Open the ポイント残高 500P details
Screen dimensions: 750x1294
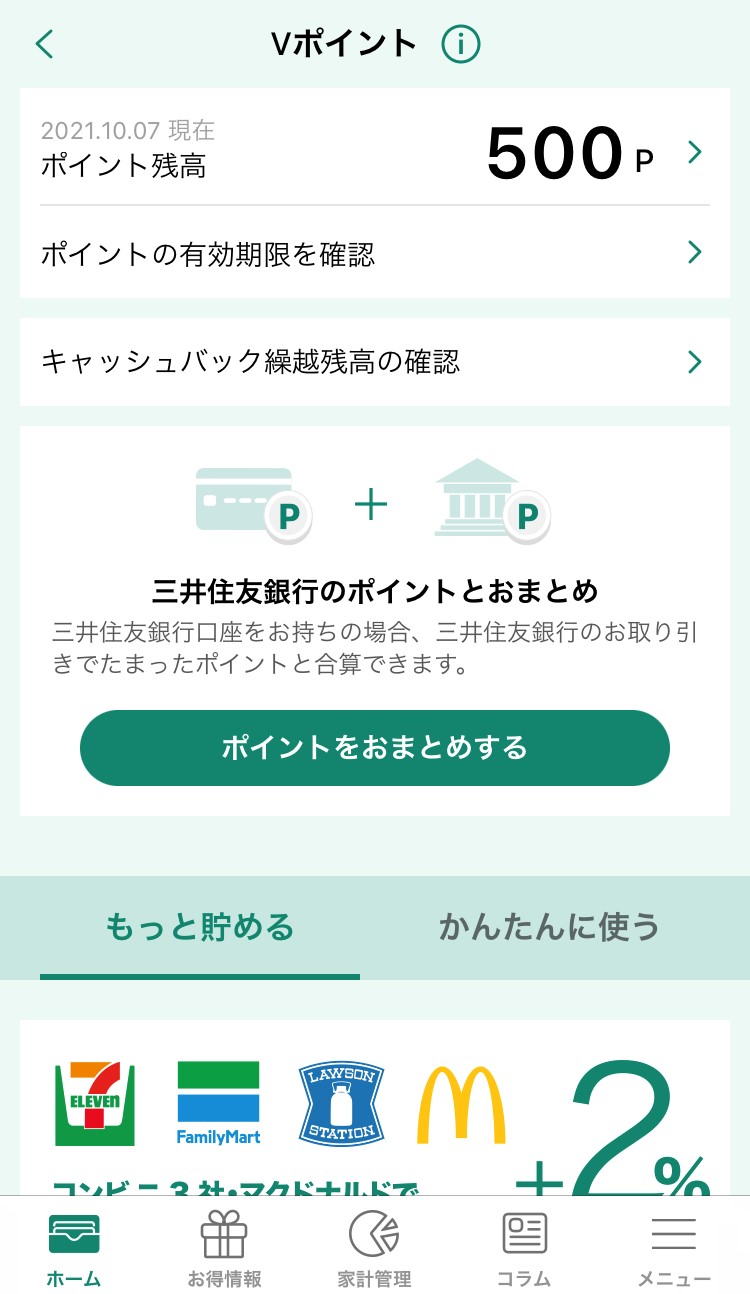click(375, 152)
